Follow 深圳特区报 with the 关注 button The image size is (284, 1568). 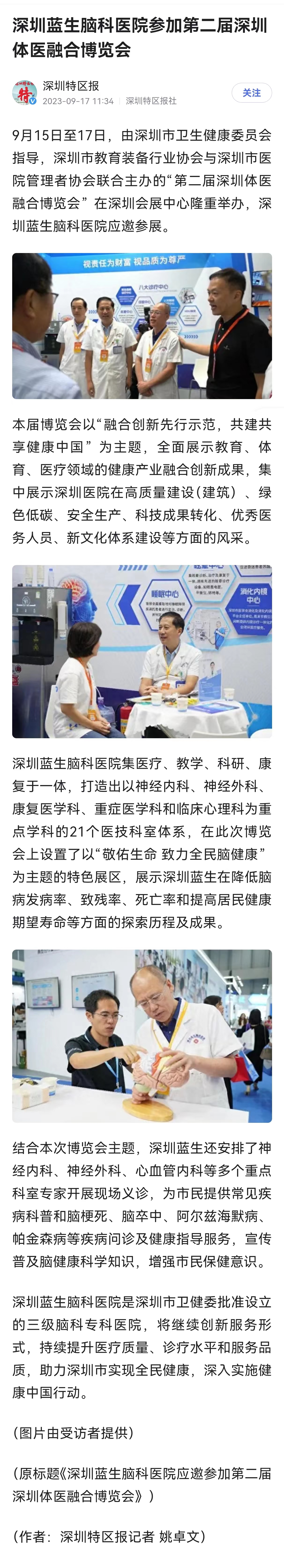(x=251, y=92)
